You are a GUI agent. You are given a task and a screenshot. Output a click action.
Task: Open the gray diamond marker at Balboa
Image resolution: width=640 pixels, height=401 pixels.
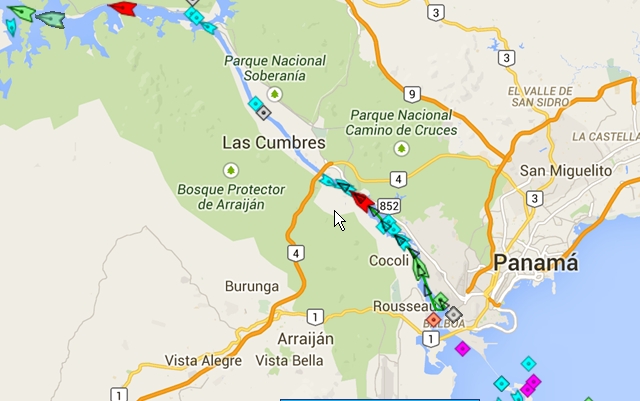click(455, 314)
